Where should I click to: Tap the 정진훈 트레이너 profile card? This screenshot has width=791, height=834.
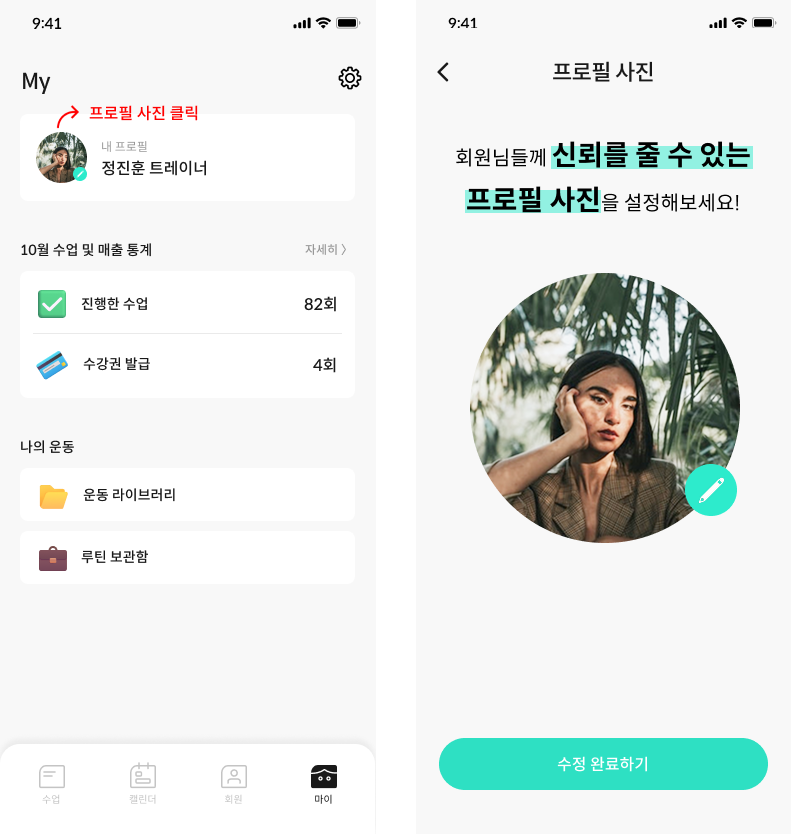click(187, 158)
